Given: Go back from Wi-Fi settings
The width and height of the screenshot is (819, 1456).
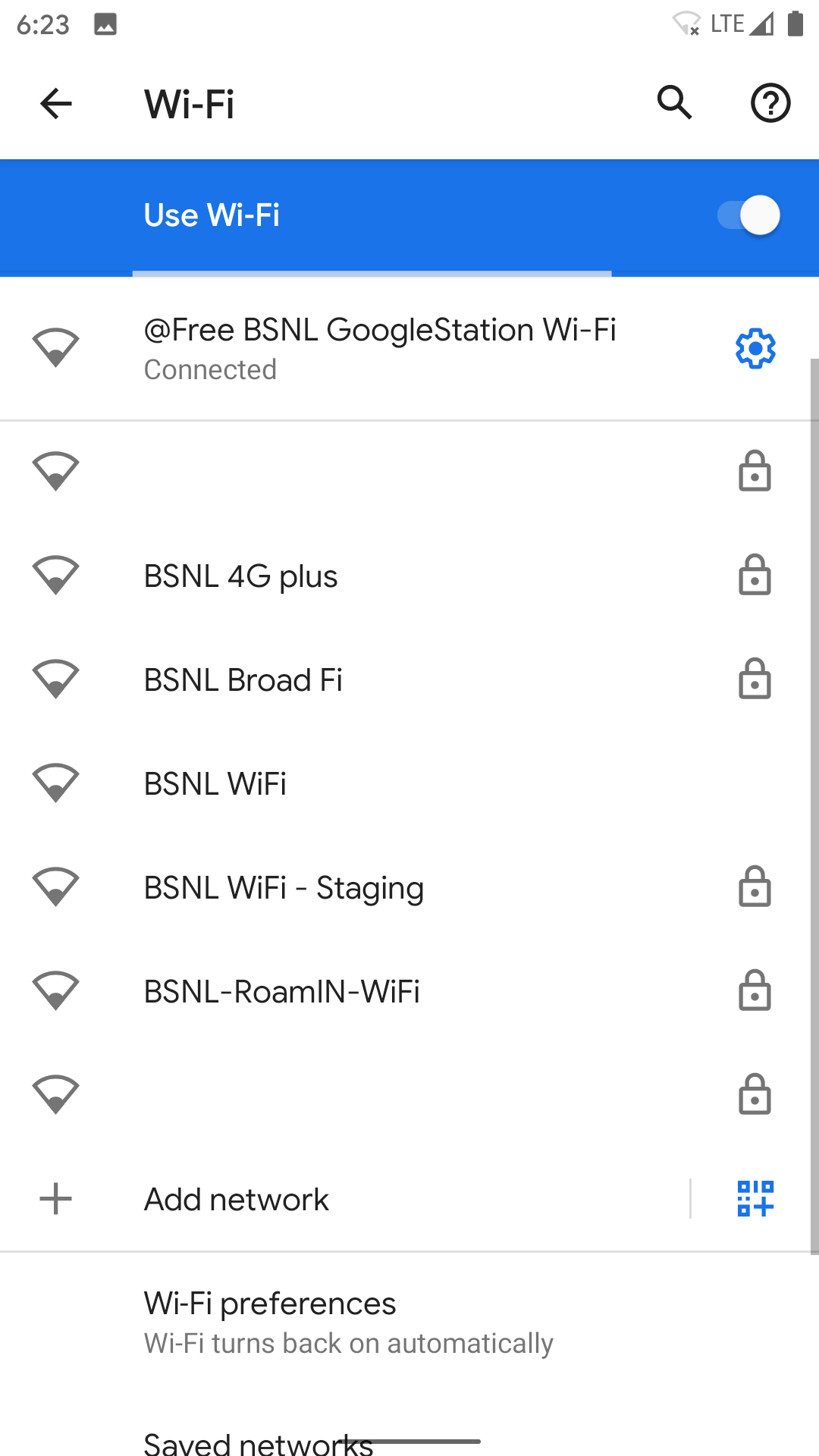Looking at the screenshot, I should 56,104.
